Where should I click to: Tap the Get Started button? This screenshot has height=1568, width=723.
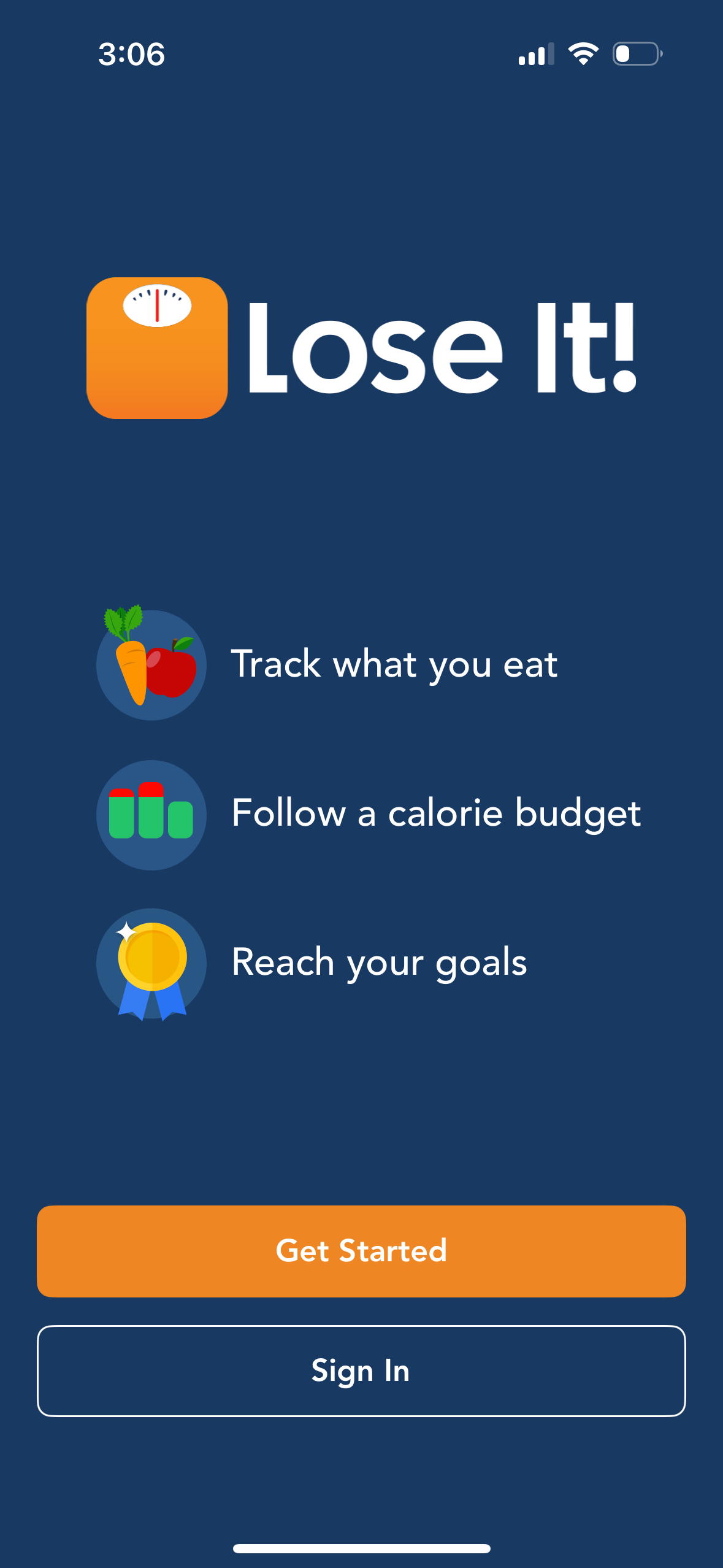coord(361,1251)
